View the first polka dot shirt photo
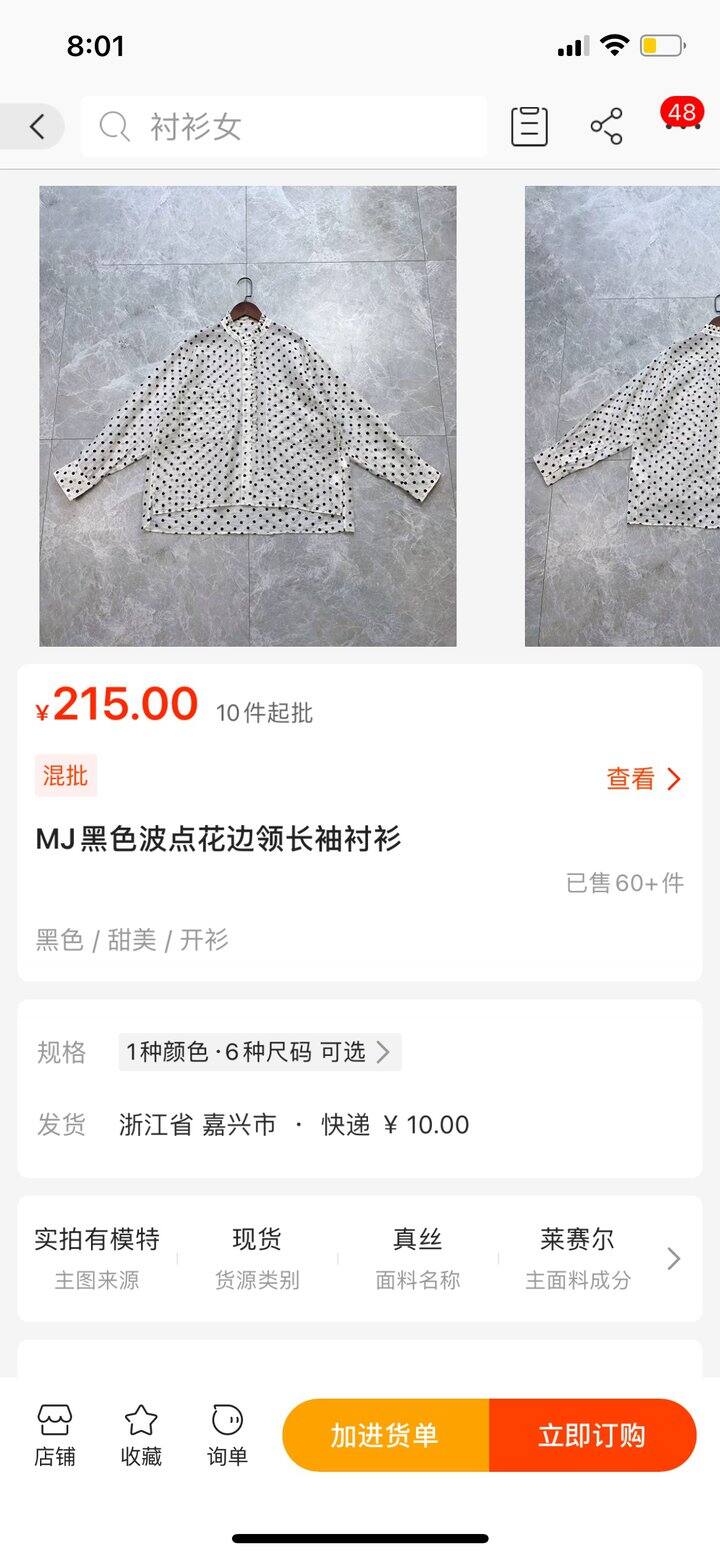Image resolution: width=720 pixels, height=1558 pixels. coord(248,416)
